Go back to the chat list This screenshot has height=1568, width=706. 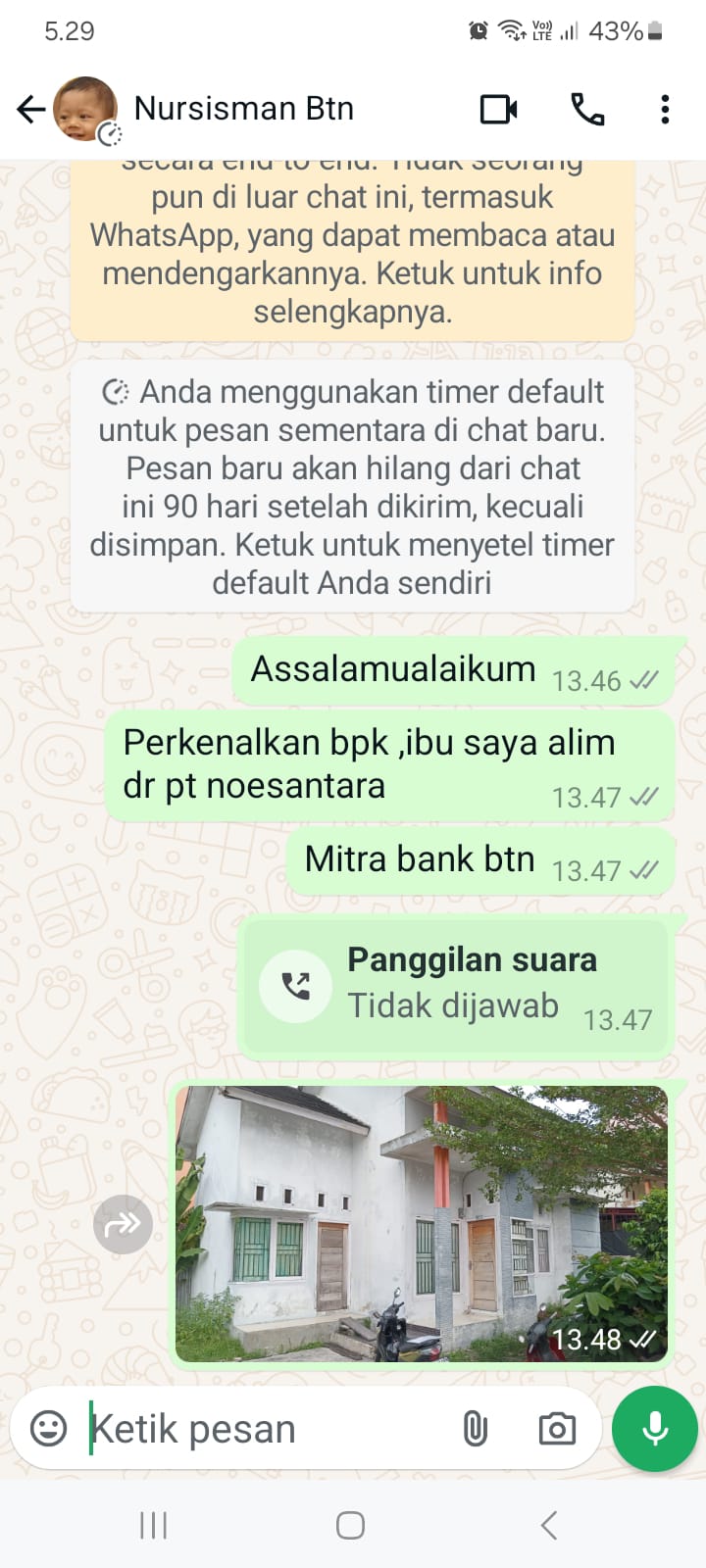point(31,109)
